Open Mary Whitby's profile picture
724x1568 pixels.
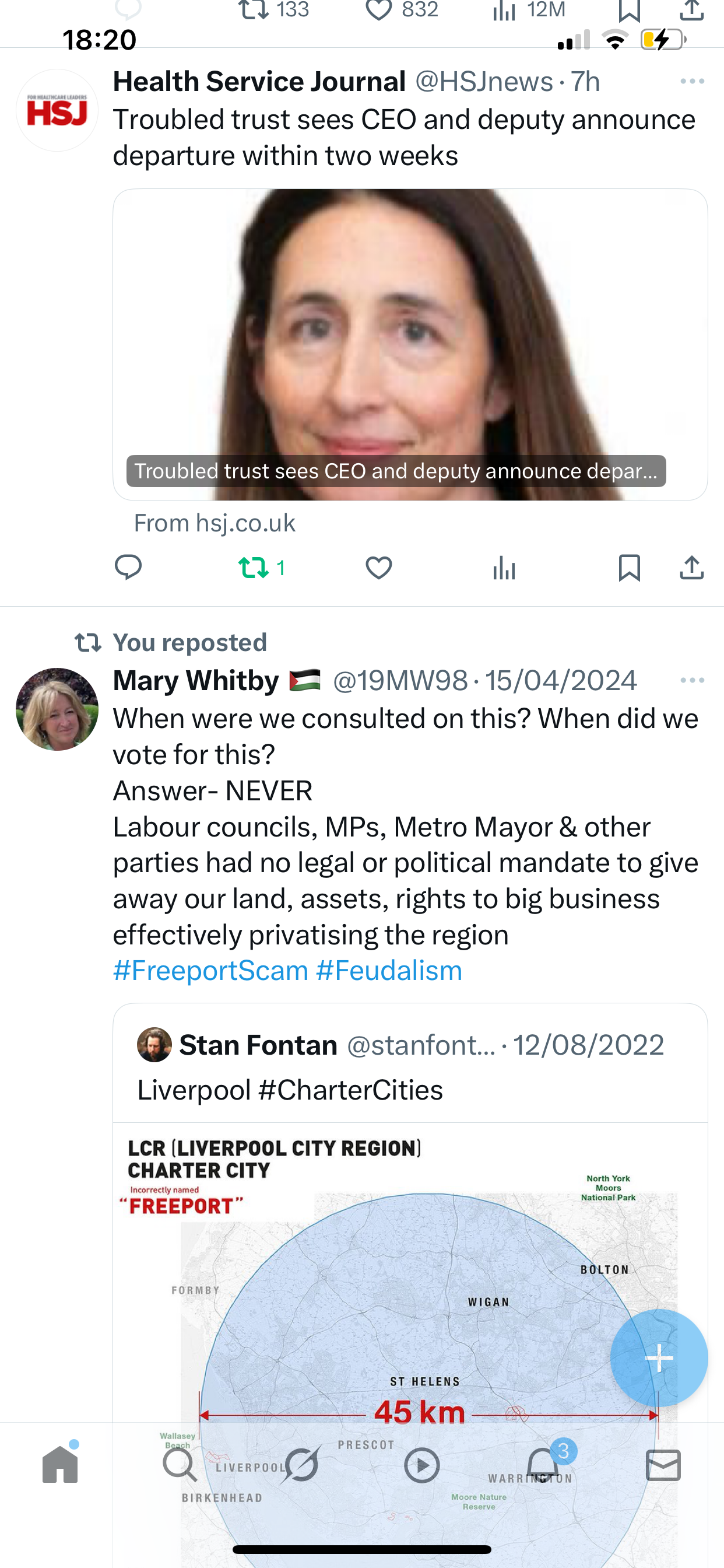(x=57, y=709)
